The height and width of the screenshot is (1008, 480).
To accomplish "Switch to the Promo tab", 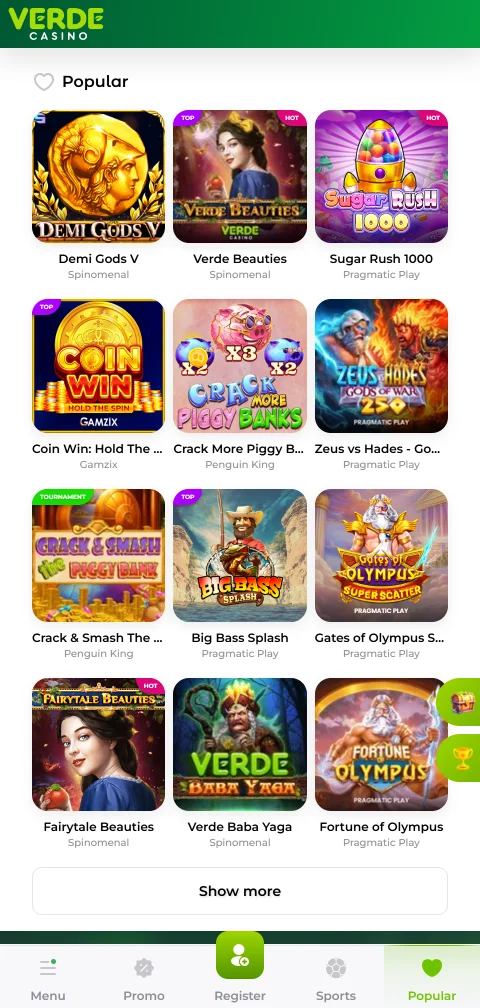I will click(144, 979).
